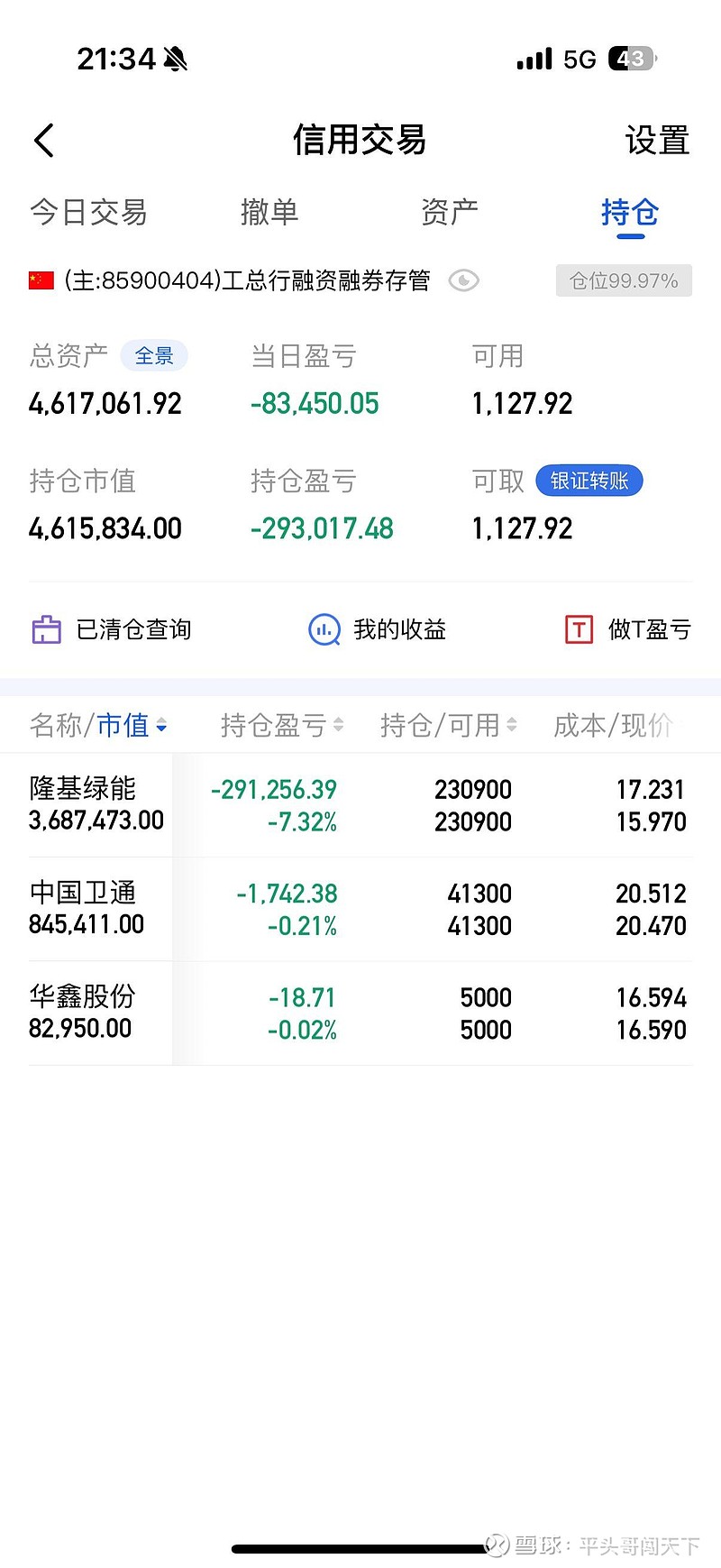Open 设置 settings

[x=657, y=141]
